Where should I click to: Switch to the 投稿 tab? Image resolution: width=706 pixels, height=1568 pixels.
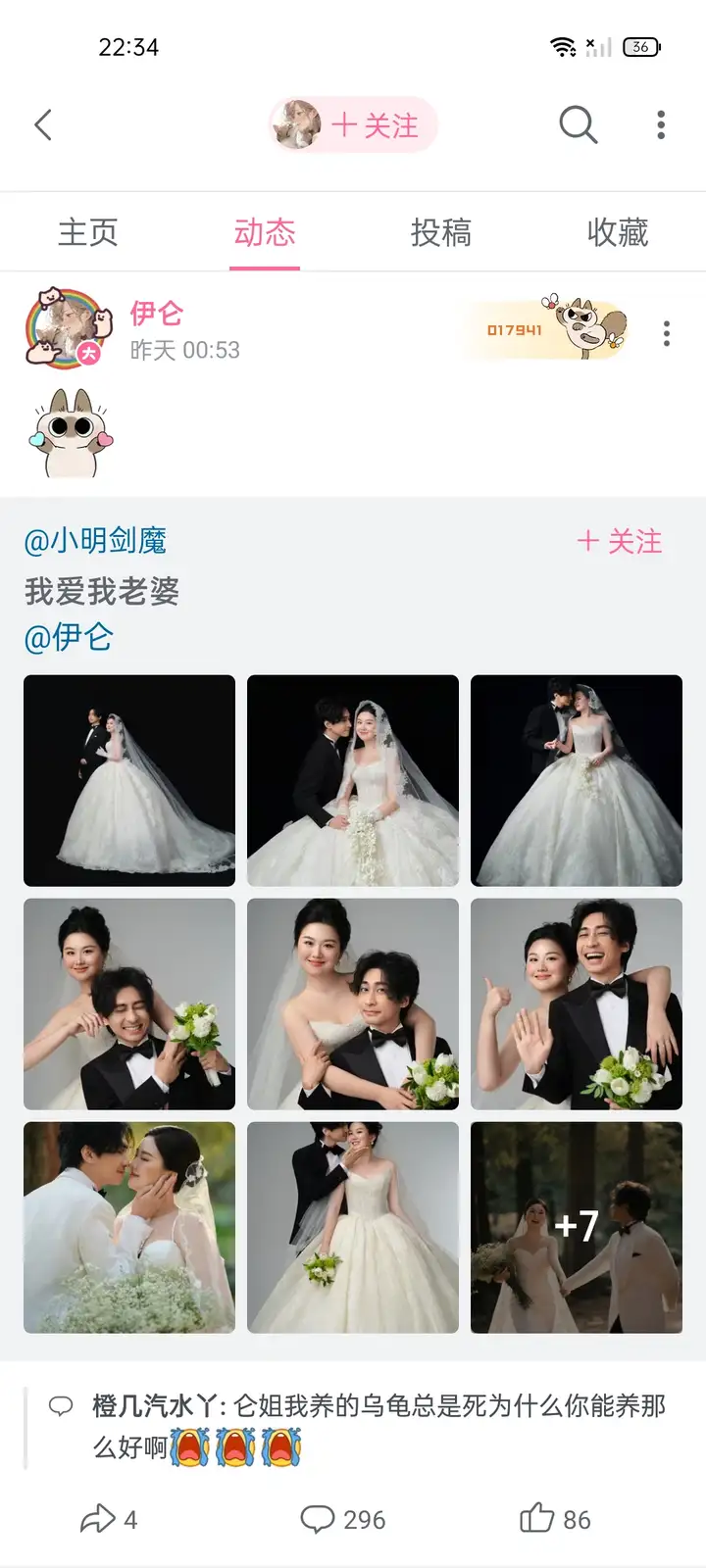[x=441, y=233]
